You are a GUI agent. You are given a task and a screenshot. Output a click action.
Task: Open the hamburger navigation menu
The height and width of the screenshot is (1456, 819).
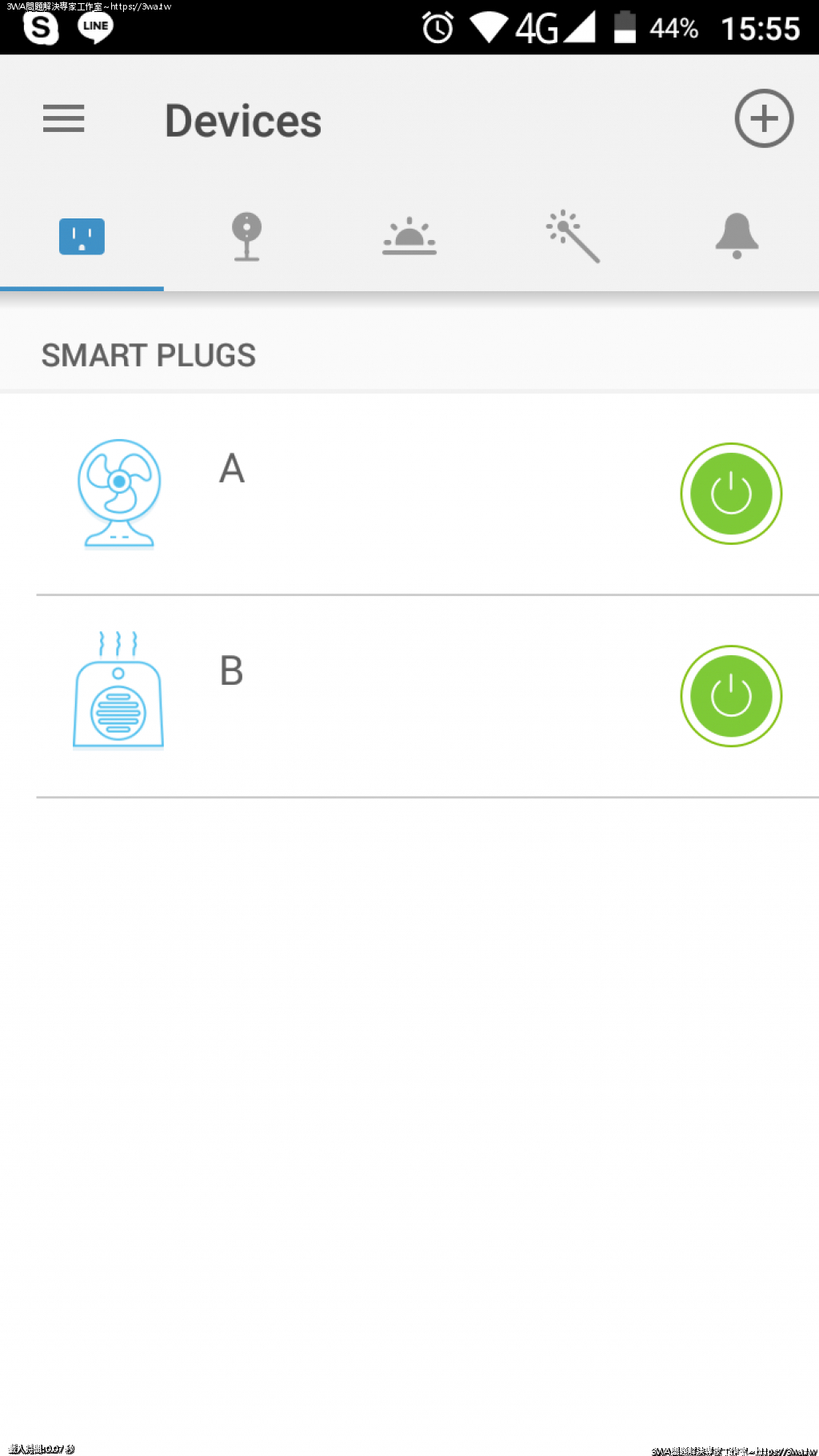pos(64,119)
